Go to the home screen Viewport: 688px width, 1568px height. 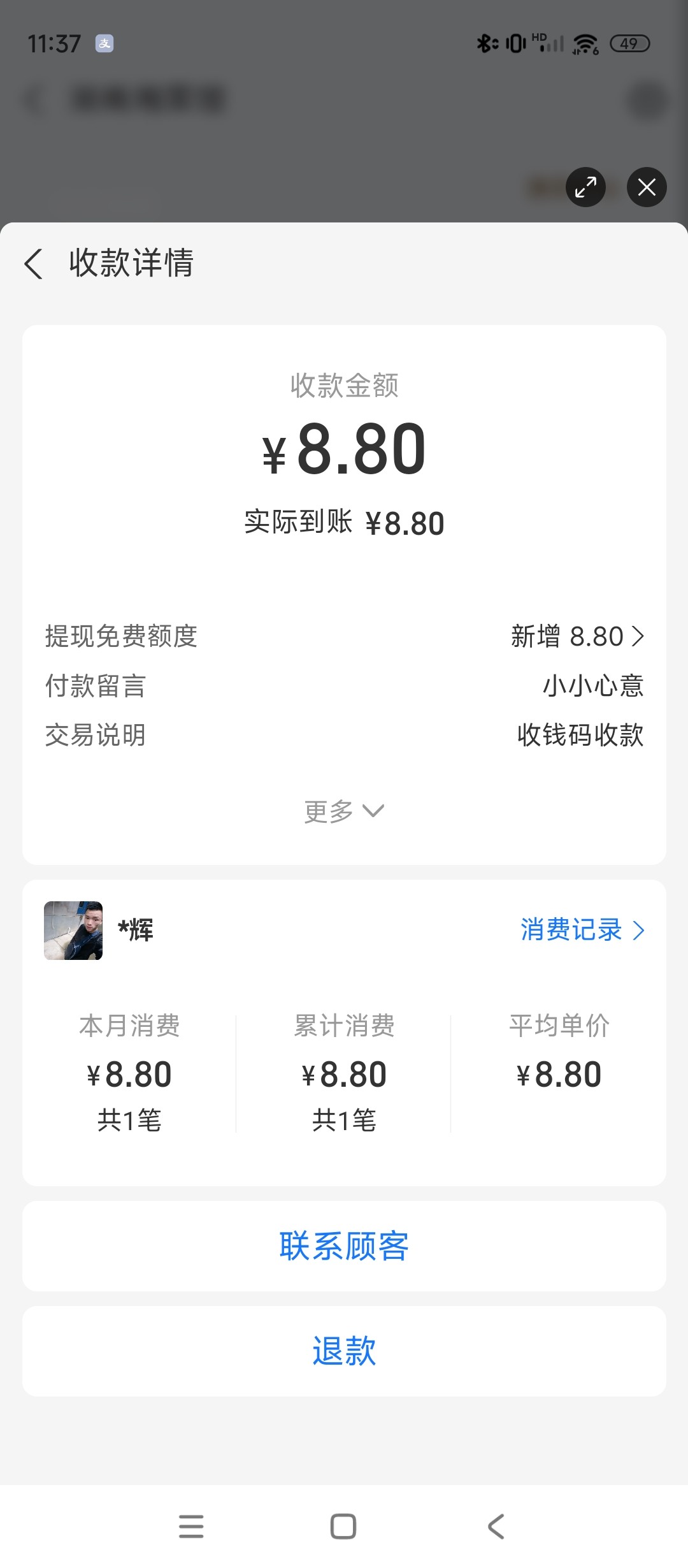[x=343, y=1527]
